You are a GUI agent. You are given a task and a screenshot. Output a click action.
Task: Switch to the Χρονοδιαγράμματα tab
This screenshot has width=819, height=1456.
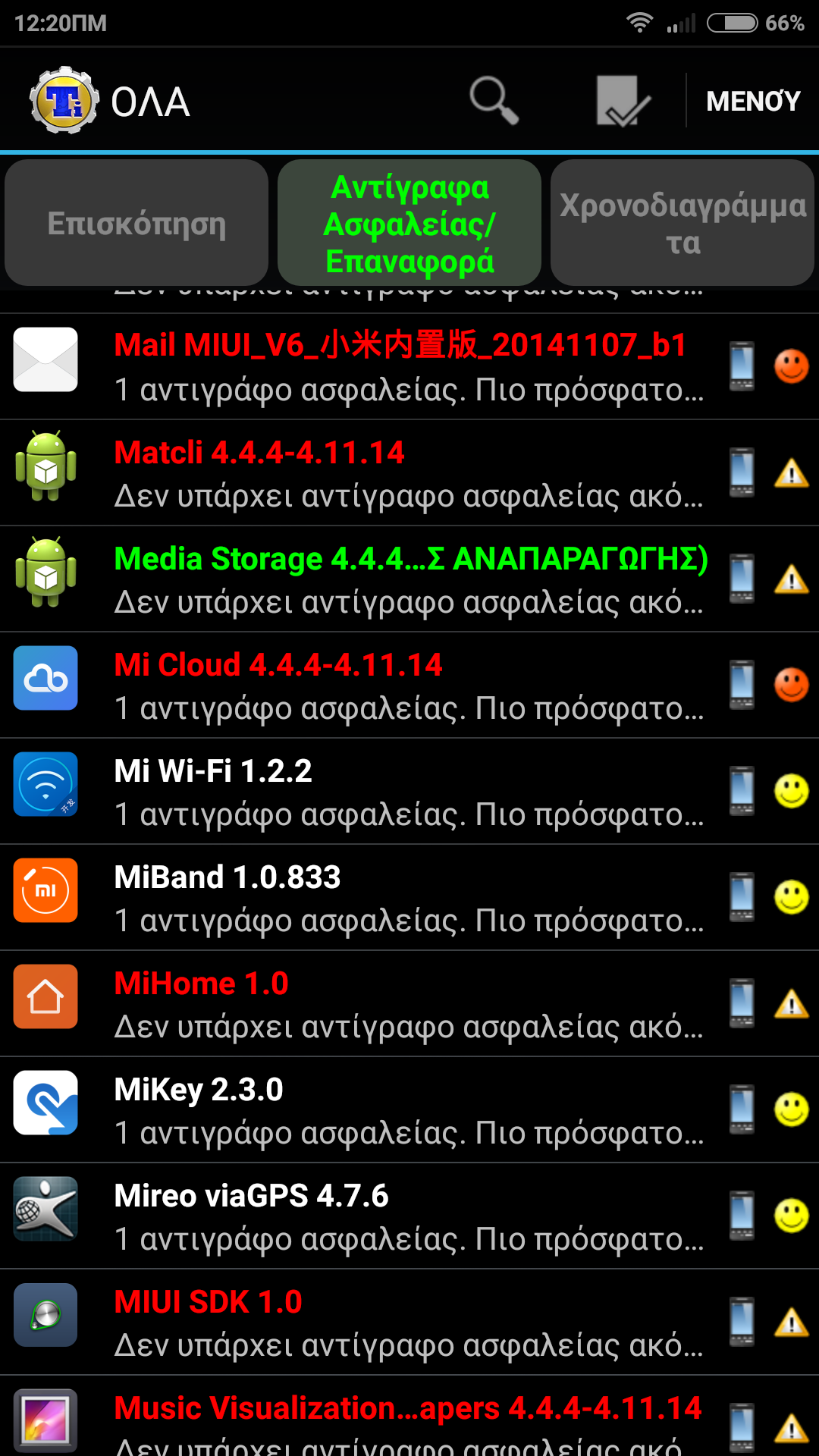point(682,224)
